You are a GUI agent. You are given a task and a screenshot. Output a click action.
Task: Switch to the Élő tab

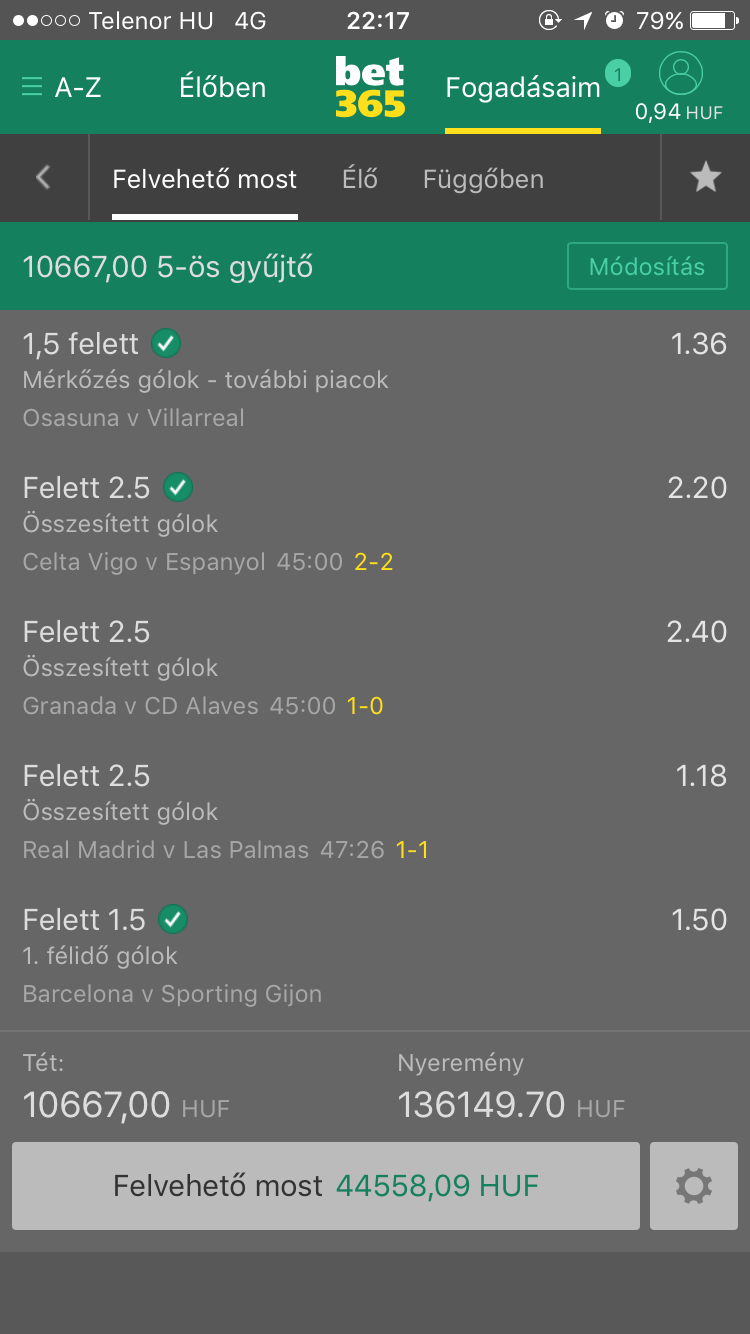click(x=360, y=180)
